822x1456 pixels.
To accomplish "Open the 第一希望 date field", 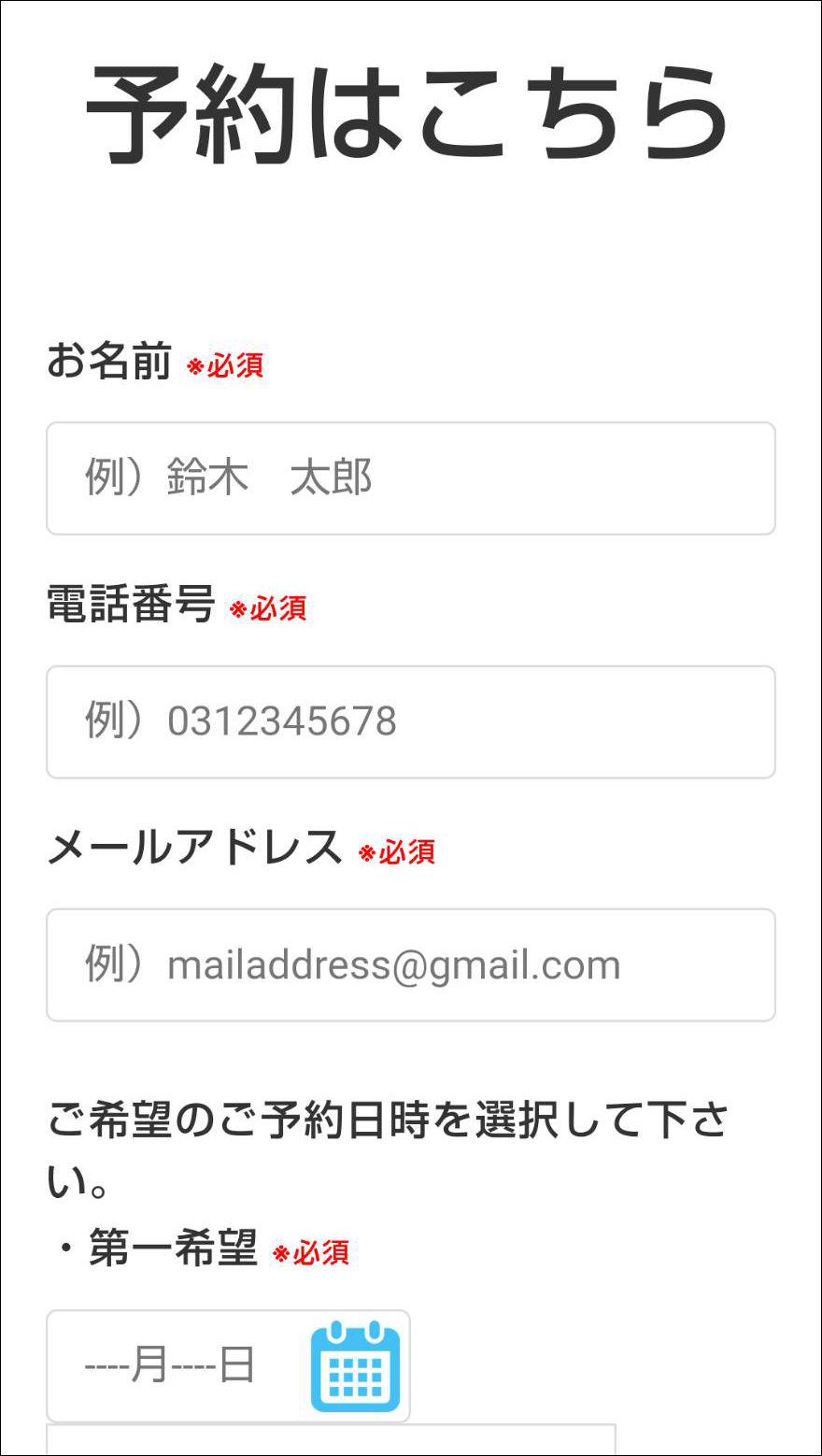I will [x=228, y=1366].
